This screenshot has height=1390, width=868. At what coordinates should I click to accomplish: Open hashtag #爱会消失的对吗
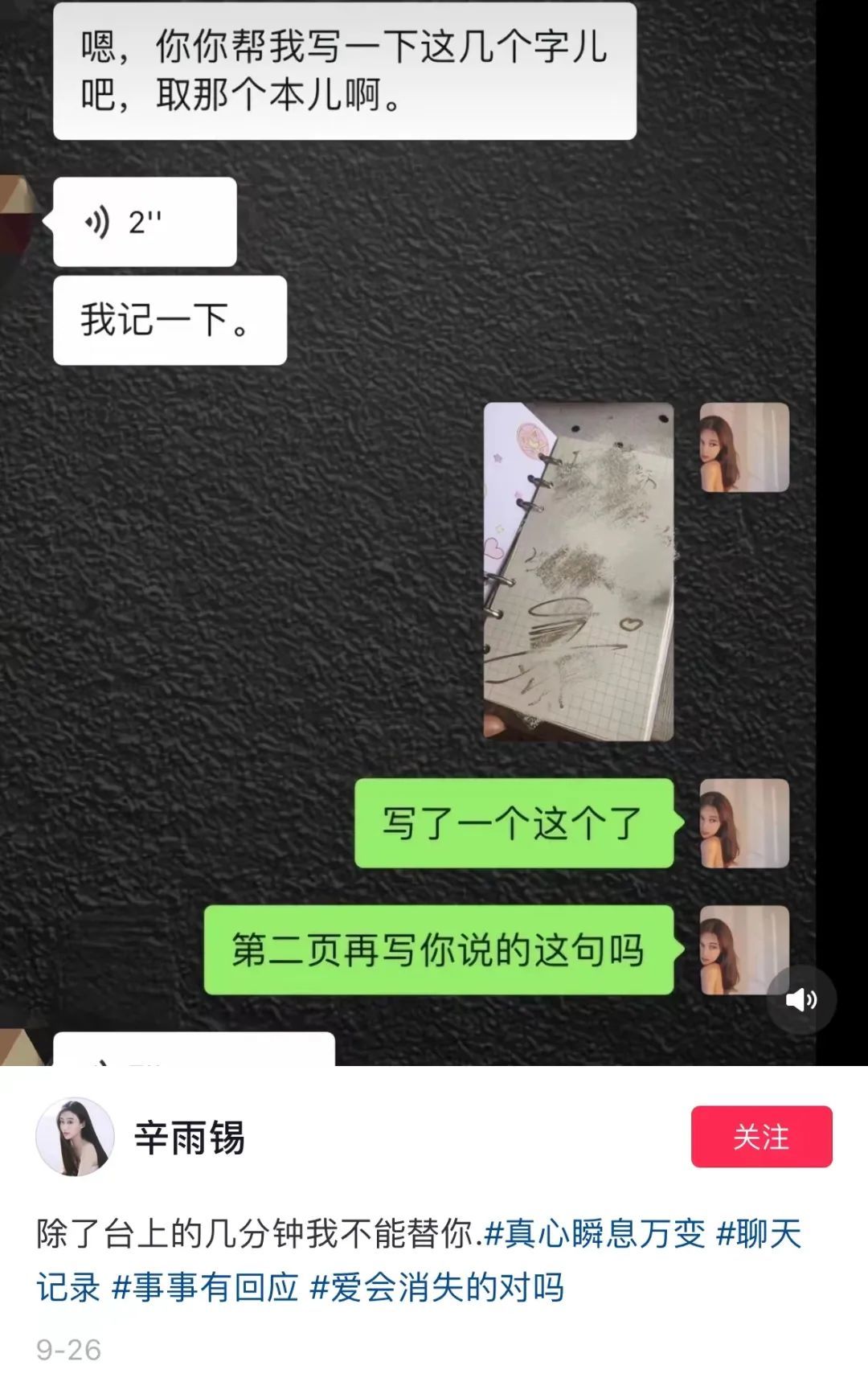(436, 1287)
